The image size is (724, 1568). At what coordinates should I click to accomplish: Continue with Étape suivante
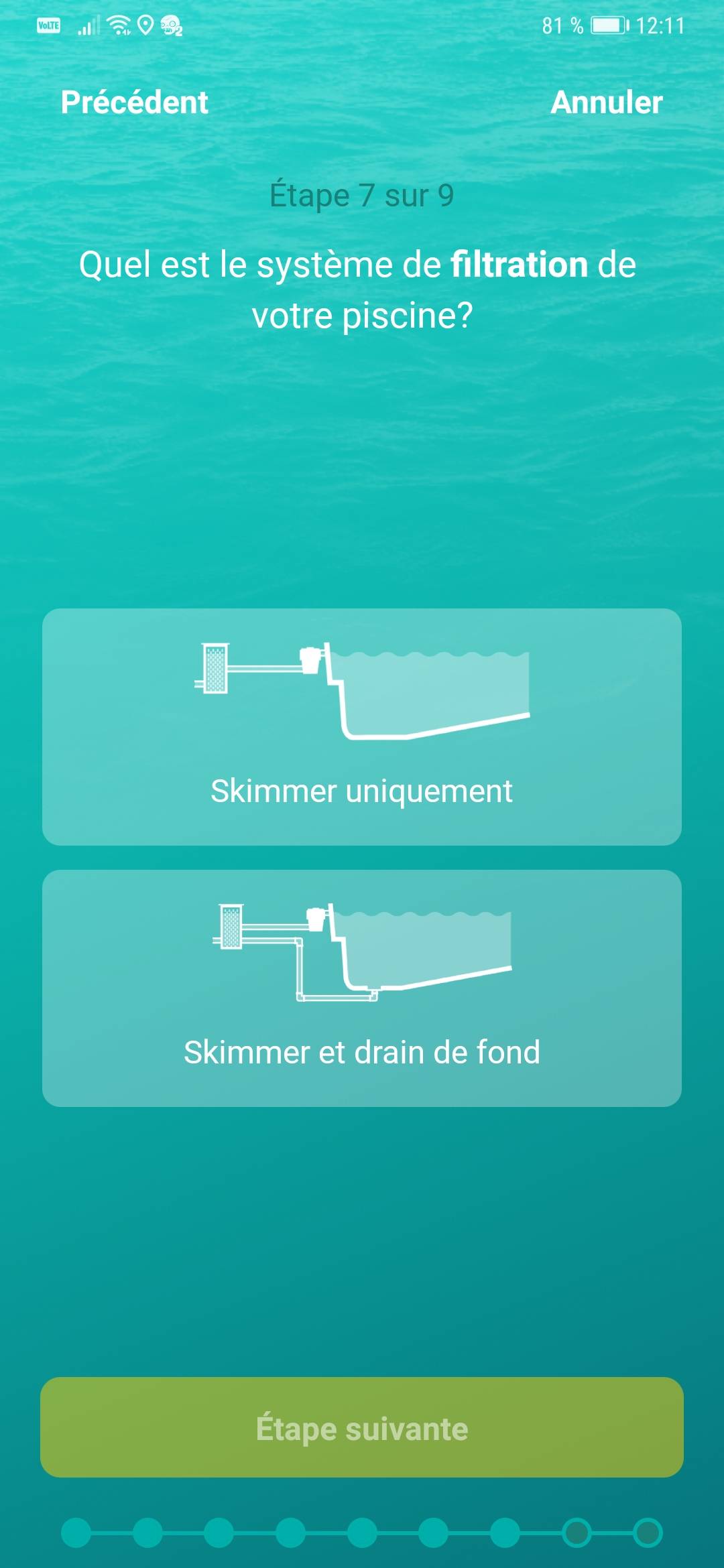pyautogui.click(x=362, y=1428)
